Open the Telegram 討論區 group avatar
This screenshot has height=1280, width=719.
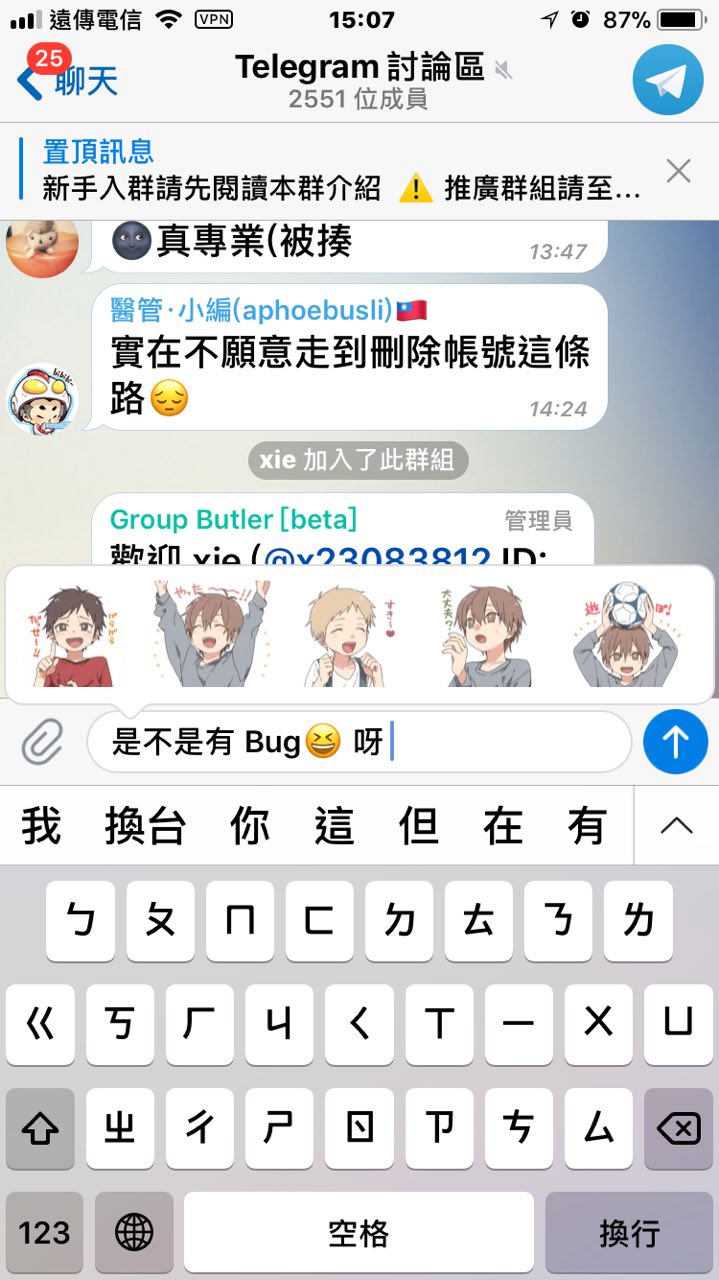pos(667,80)
